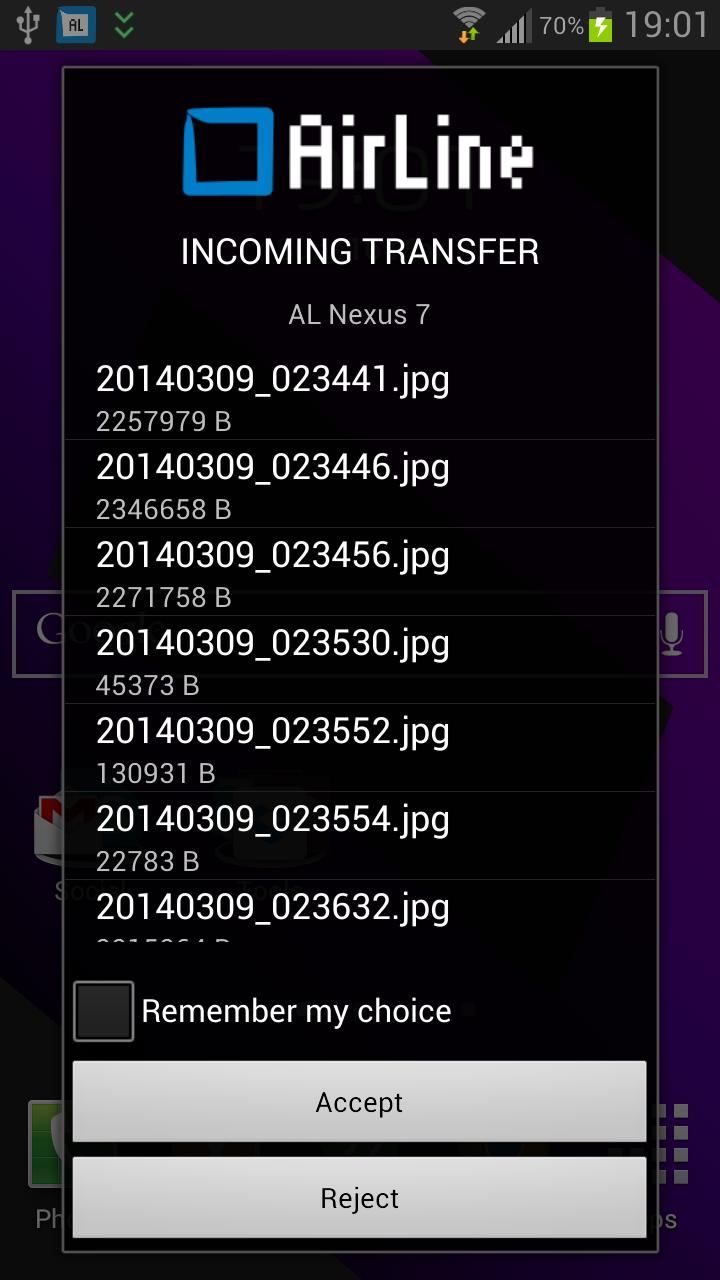Viewport: 720px width, 1280px height.
Task: Select file 20140309_023441.jpg
Action: click(272, 380)
